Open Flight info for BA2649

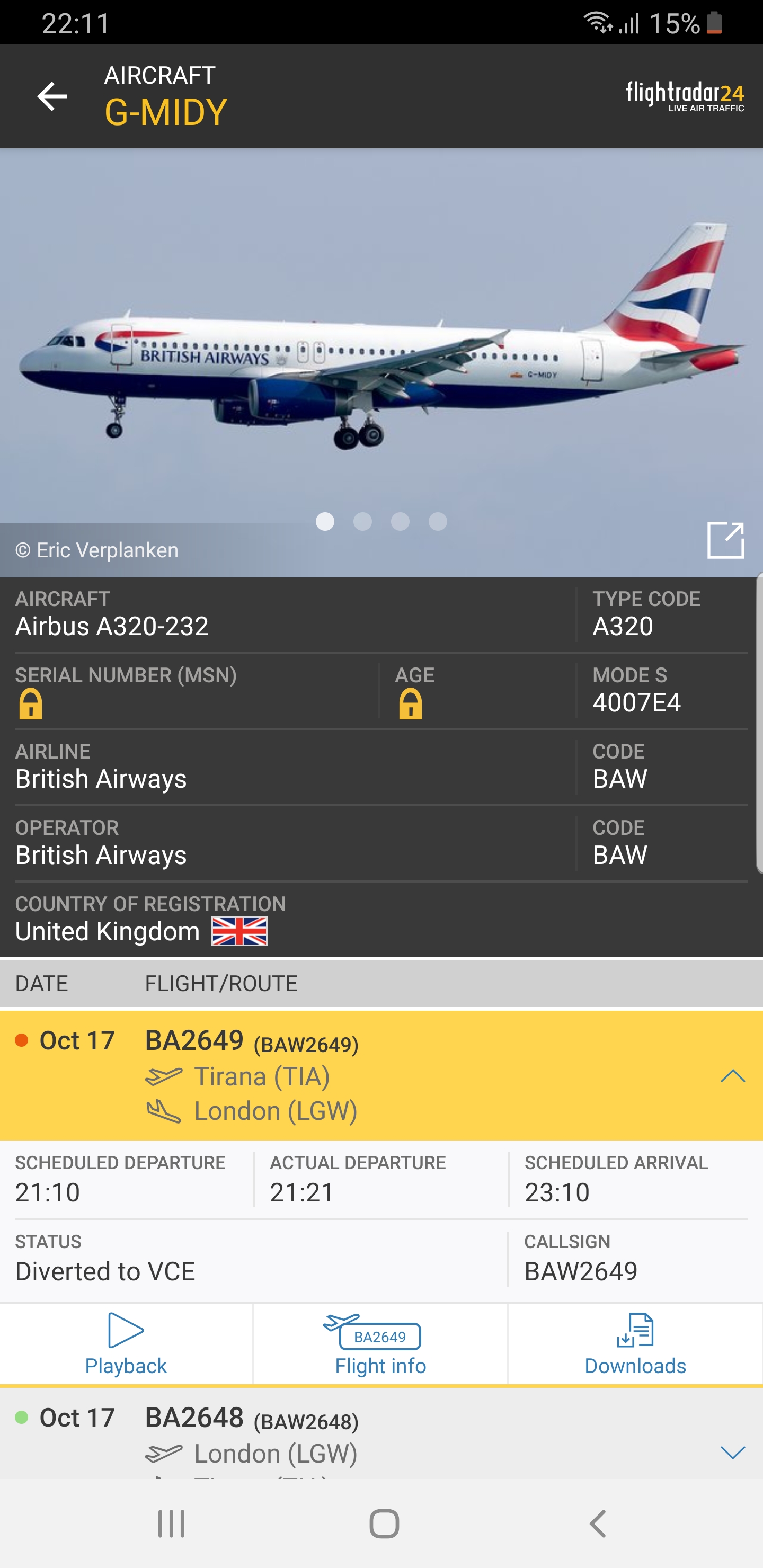(380, 1344)
